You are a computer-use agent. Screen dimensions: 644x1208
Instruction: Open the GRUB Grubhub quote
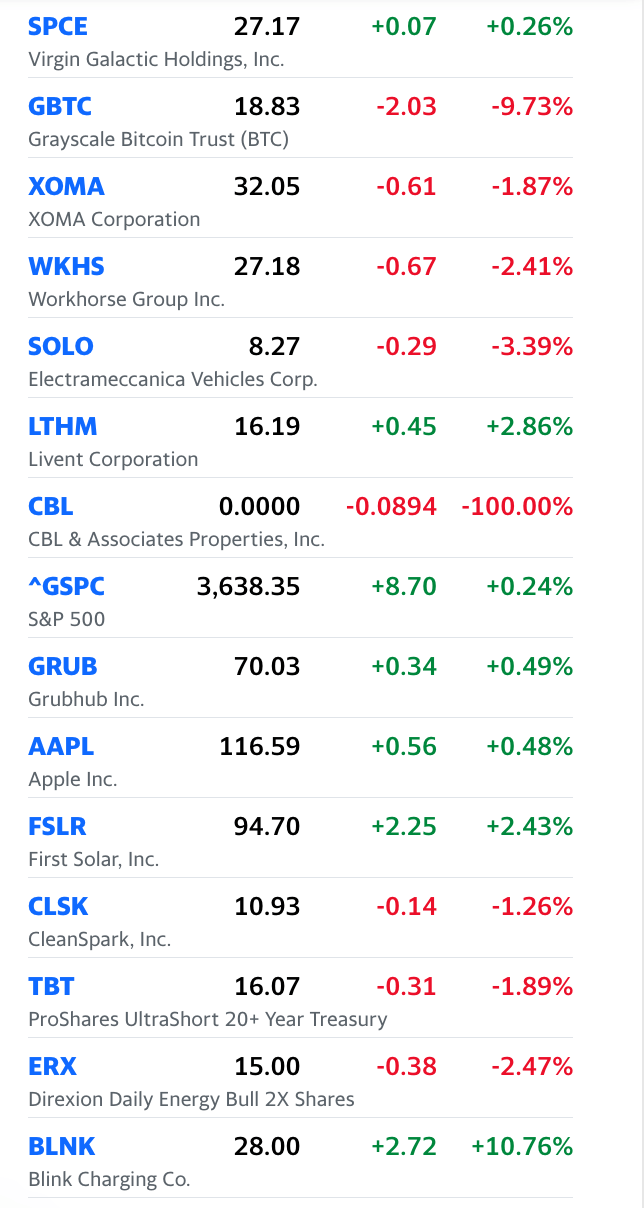coord(63,667)
